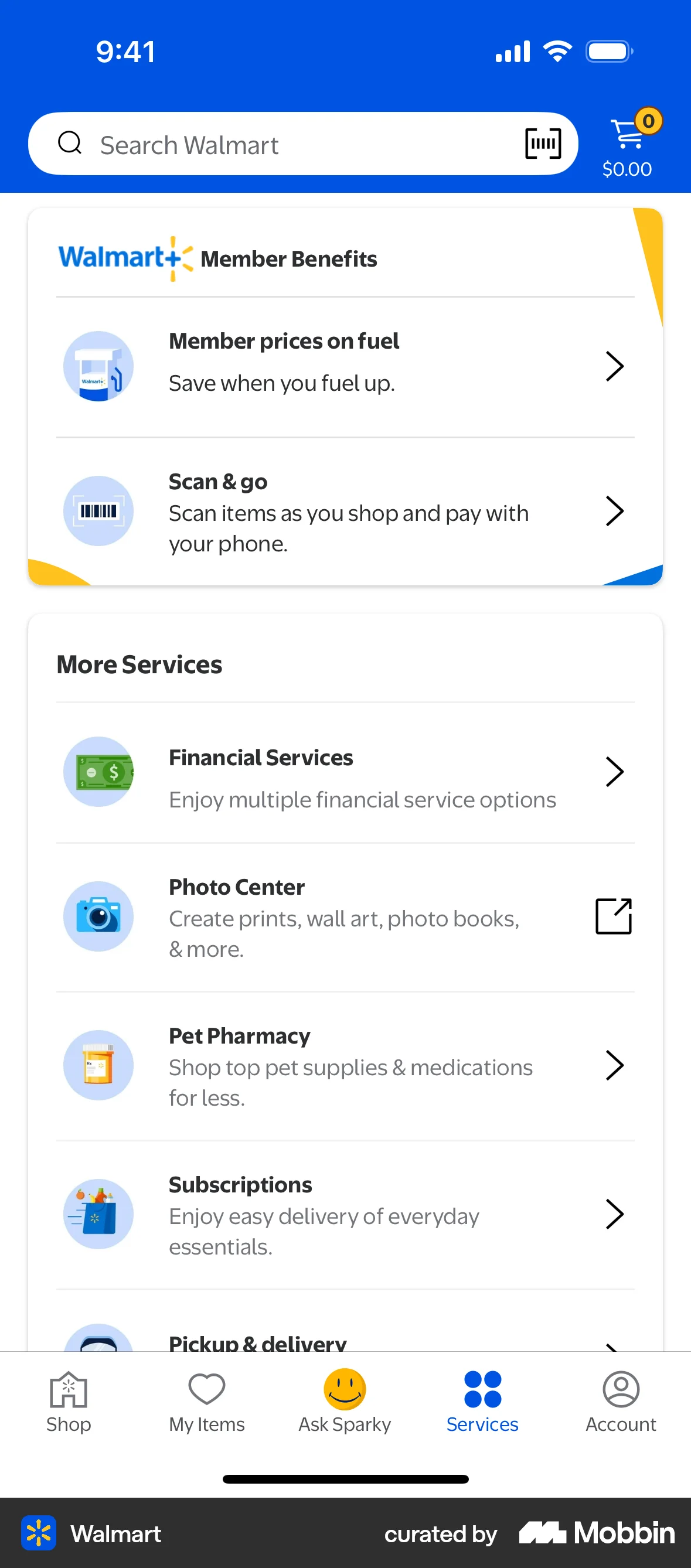Screen dimensions: 691x1568
Task: Tap the fuel pump icon for member fuel prices
Action: point(98,366)
